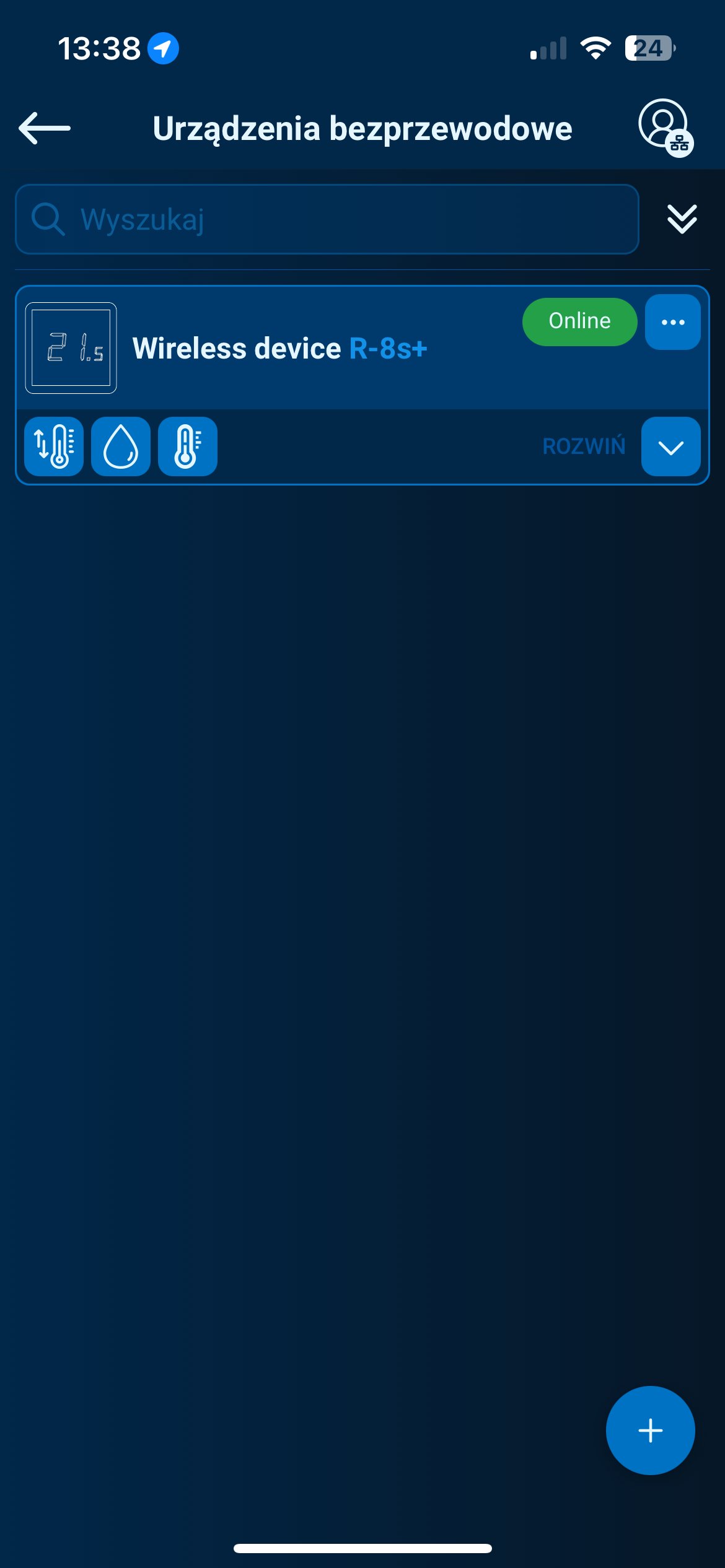Open the user account icon
Viewport: 725px width, 1568px height.
coord(665,126)
